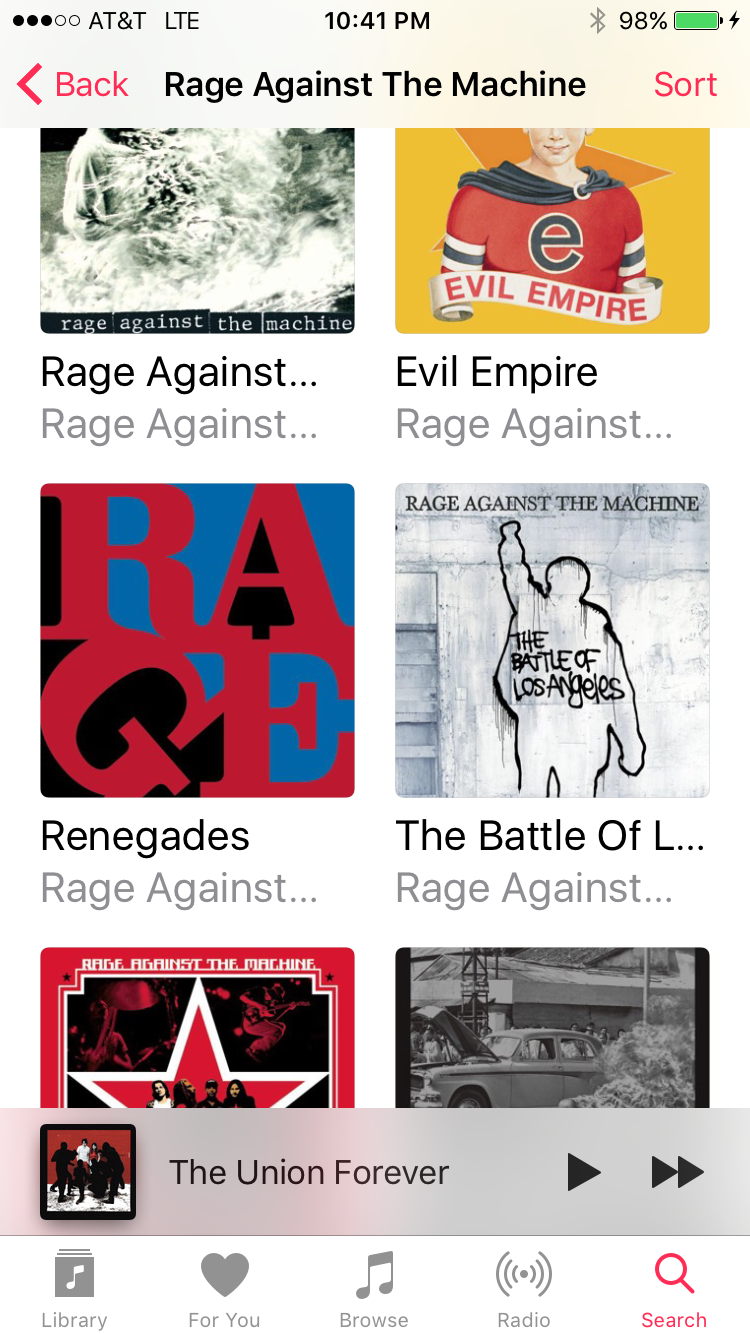This screenshot has height=1334, width=750.
Task: Open the Sort options
Action: (685, 85)
